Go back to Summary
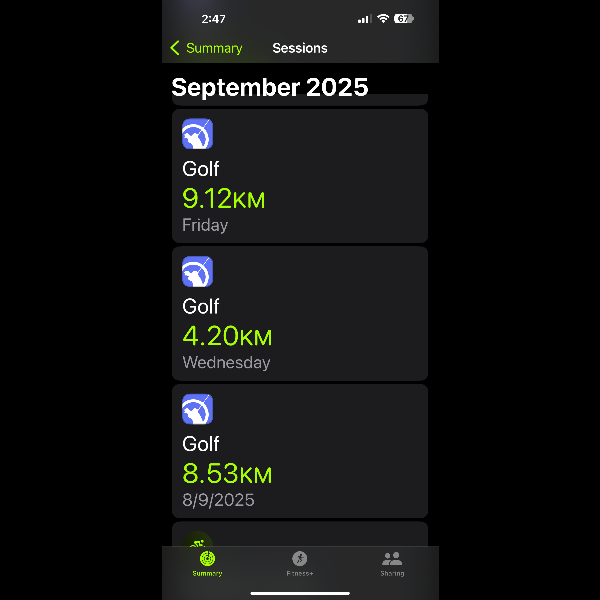This screenshot has width=600, height=600. coord(206,48)
